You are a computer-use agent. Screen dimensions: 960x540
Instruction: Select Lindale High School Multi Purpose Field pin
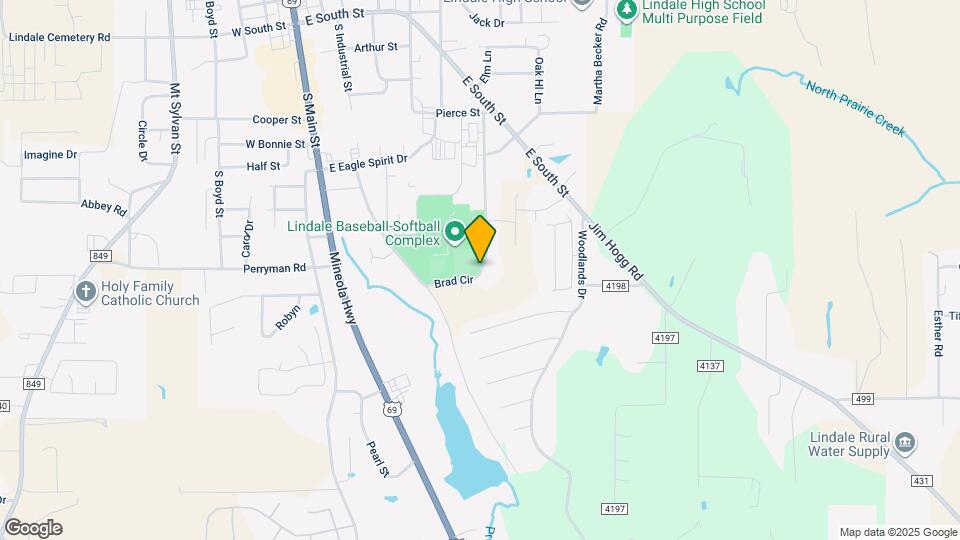point(626,10)
